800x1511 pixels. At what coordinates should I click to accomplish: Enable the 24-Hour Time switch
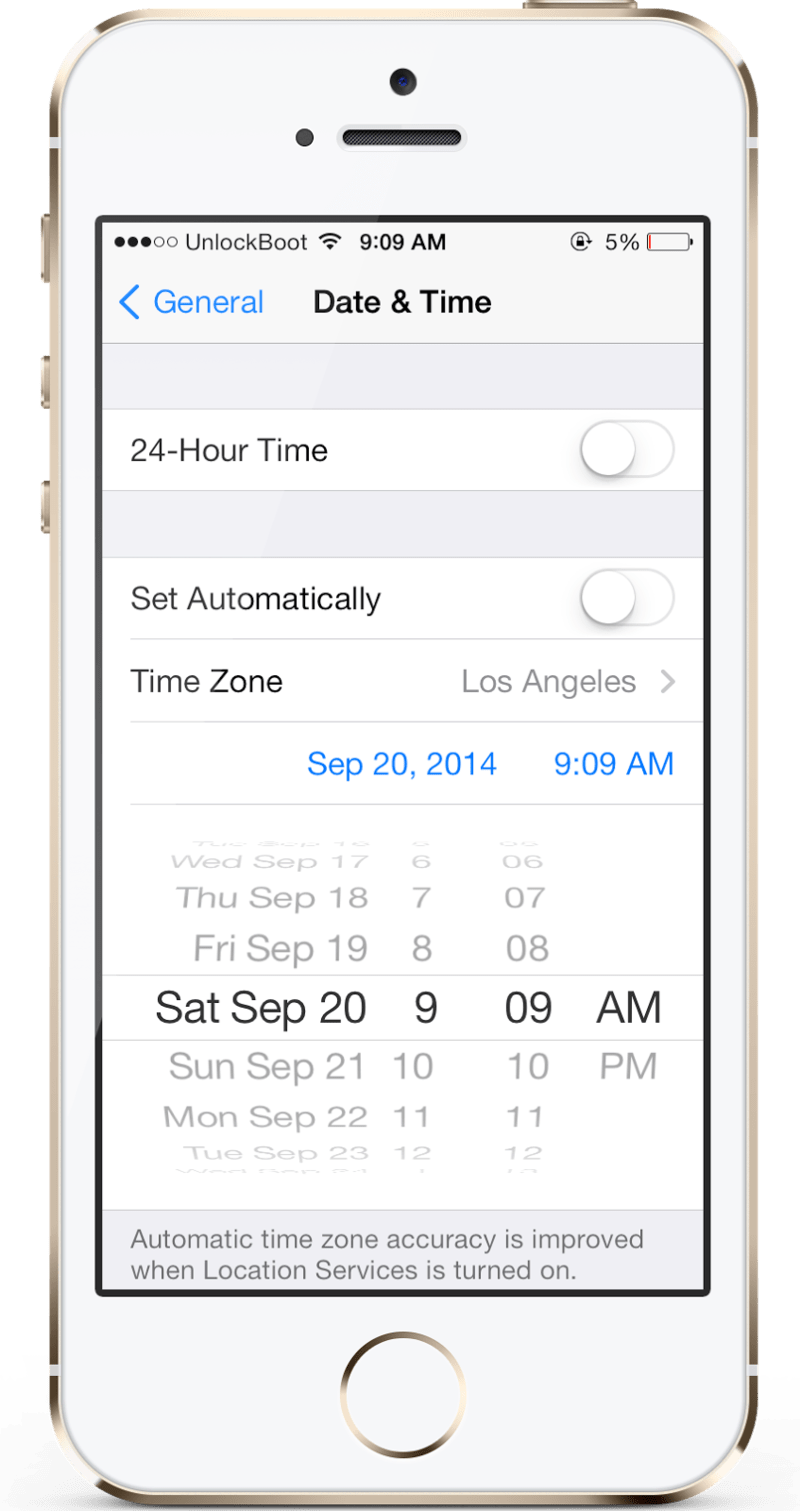point(626,450)
